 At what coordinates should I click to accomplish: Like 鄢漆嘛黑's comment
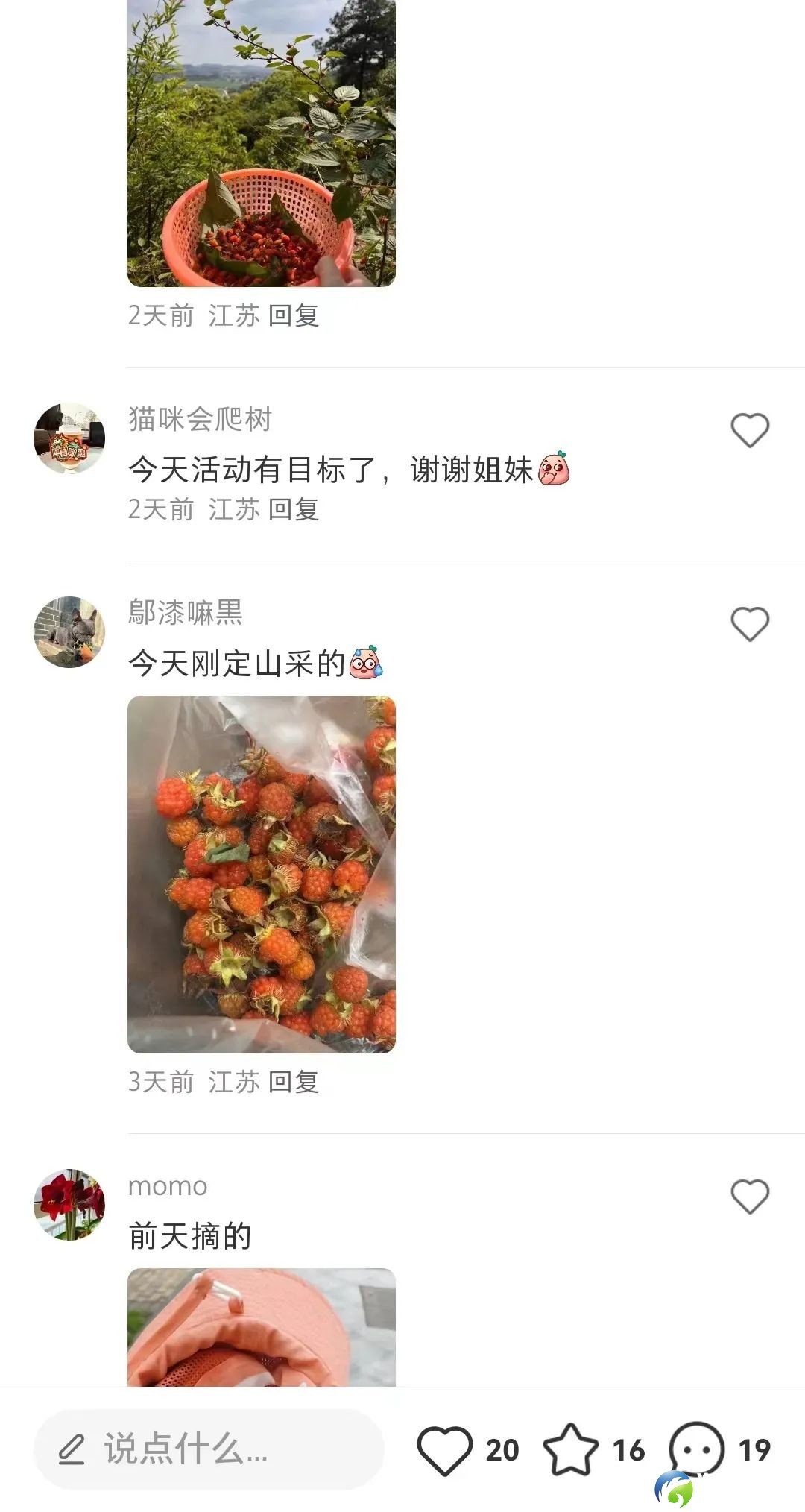click(749, 624)
